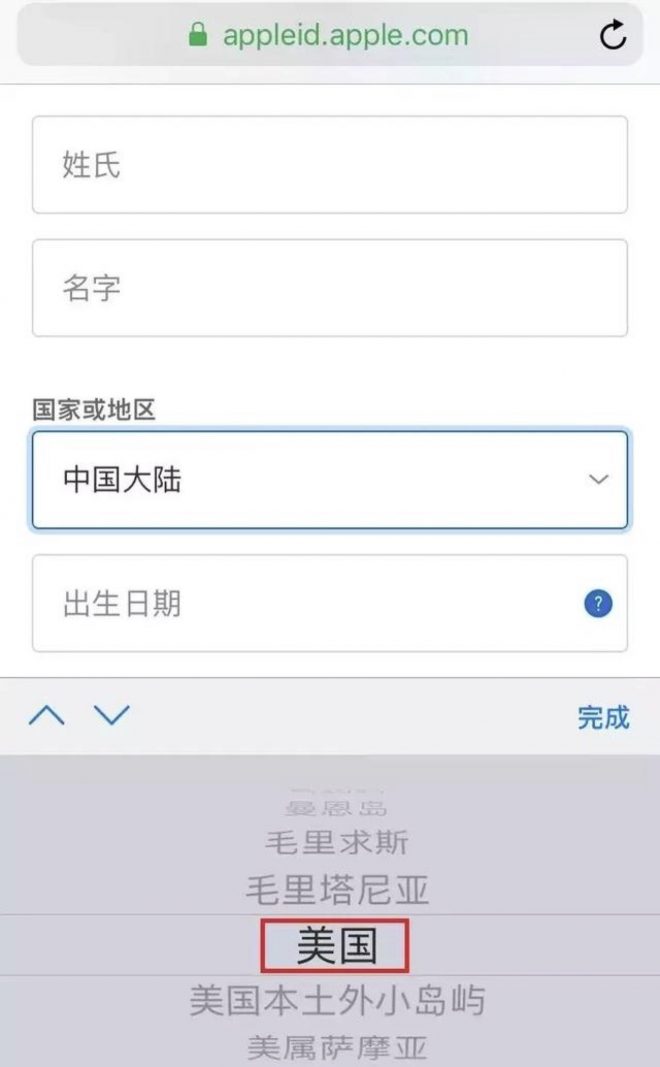Focus the 姓氏 text field
The width and height of the screenshot is (660, 1067).
coord(330,165)
